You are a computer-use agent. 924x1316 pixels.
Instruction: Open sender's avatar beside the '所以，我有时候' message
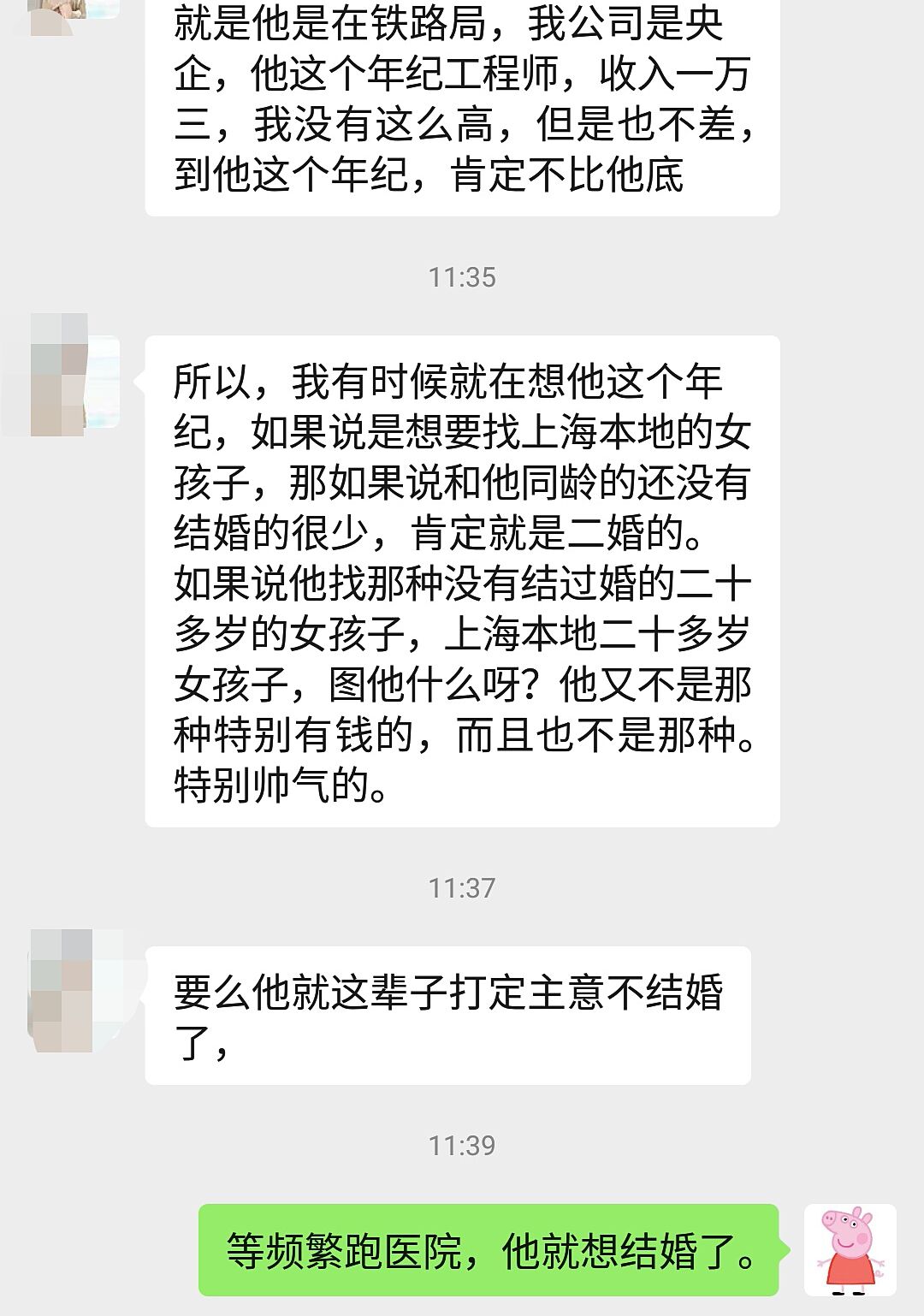73,376
